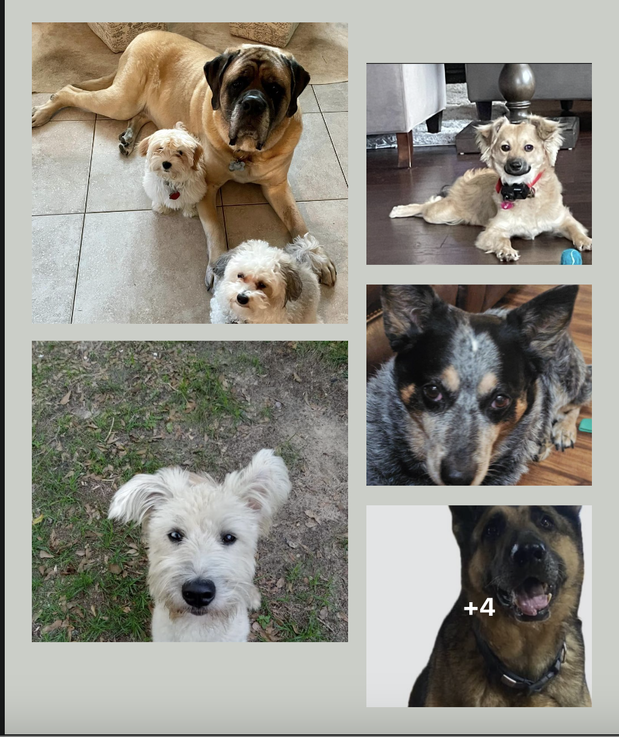Open the blue heeler close-up photo
Screen dimensions: 619x737
(478, 385)
